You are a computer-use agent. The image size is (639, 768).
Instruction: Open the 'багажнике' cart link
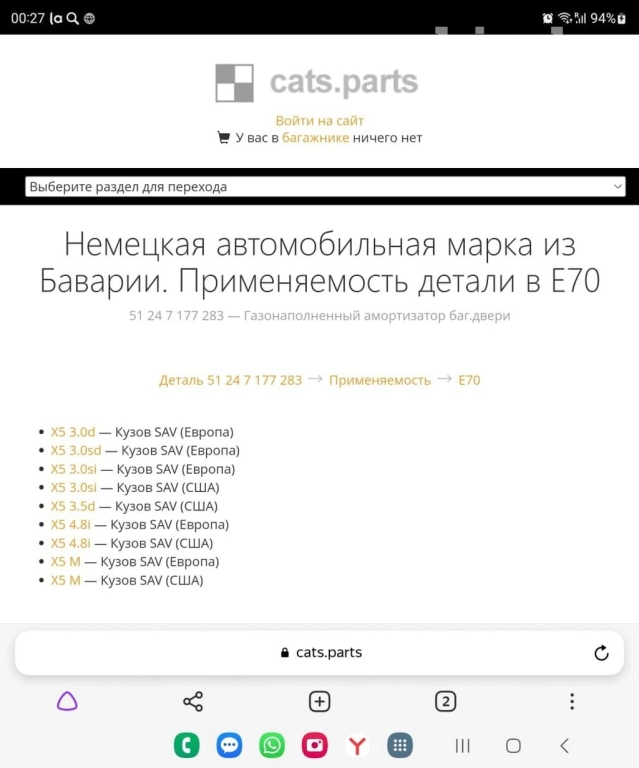pyautogui.click(x=315, y=138)
